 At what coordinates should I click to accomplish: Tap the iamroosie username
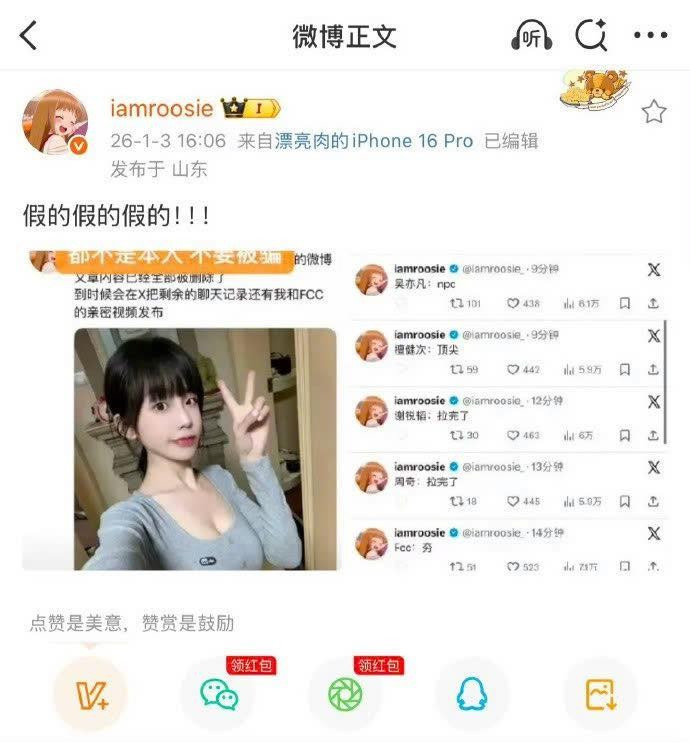[x=159, y=108]
